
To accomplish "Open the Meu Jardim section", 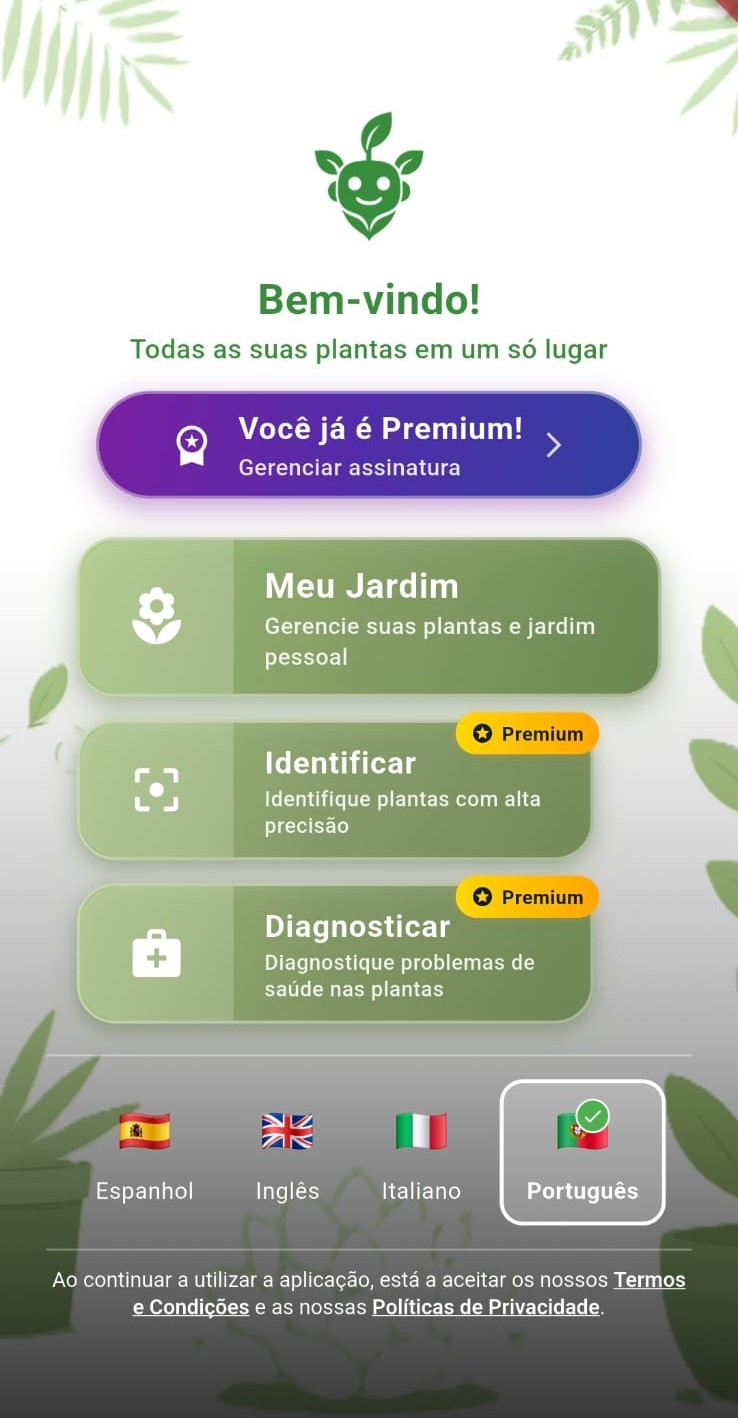I will coord(369,614).
